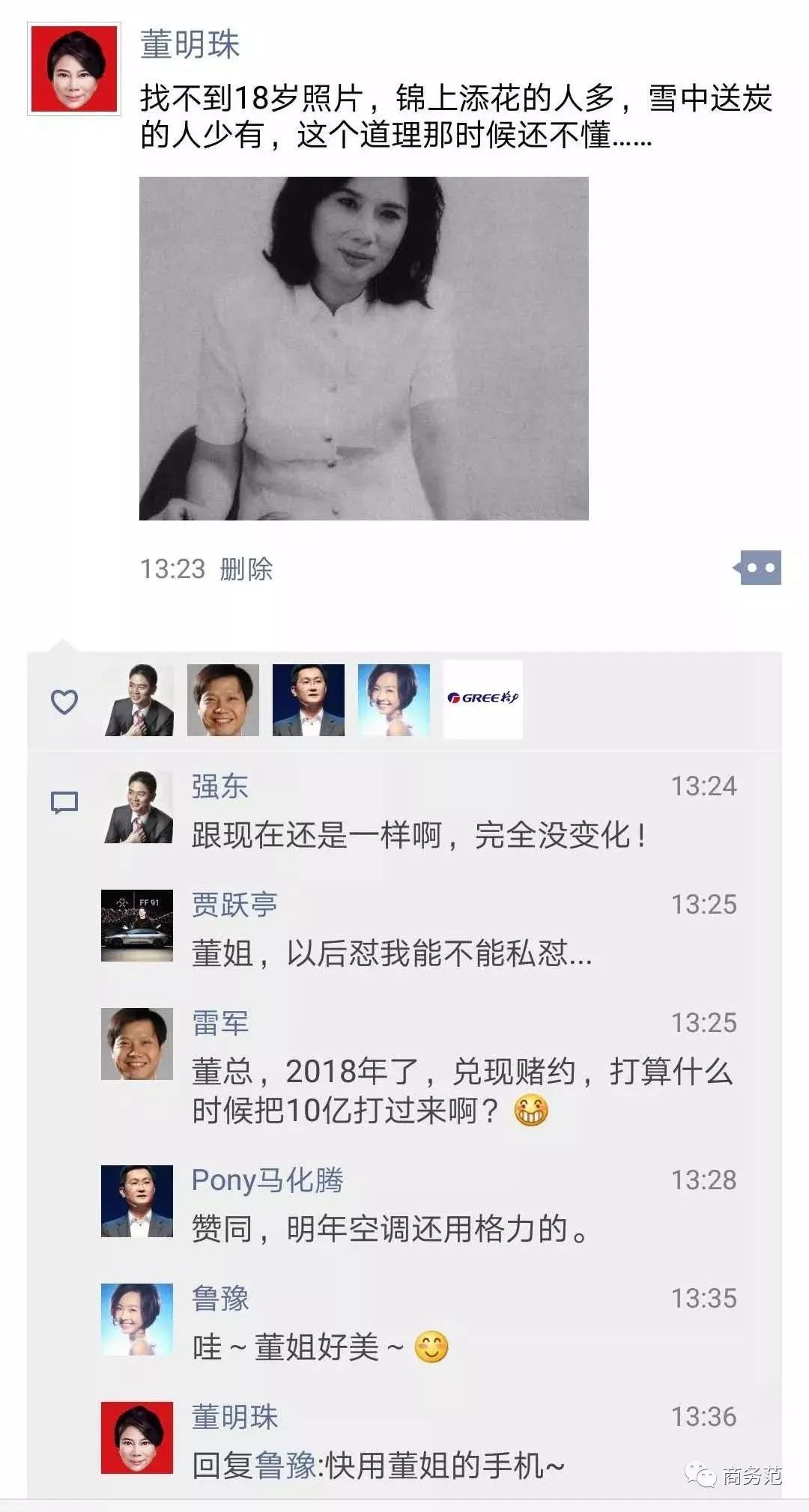Open the GREE logo avatar in likes row
Screen dimensions: 809x1512
[482, 699]
